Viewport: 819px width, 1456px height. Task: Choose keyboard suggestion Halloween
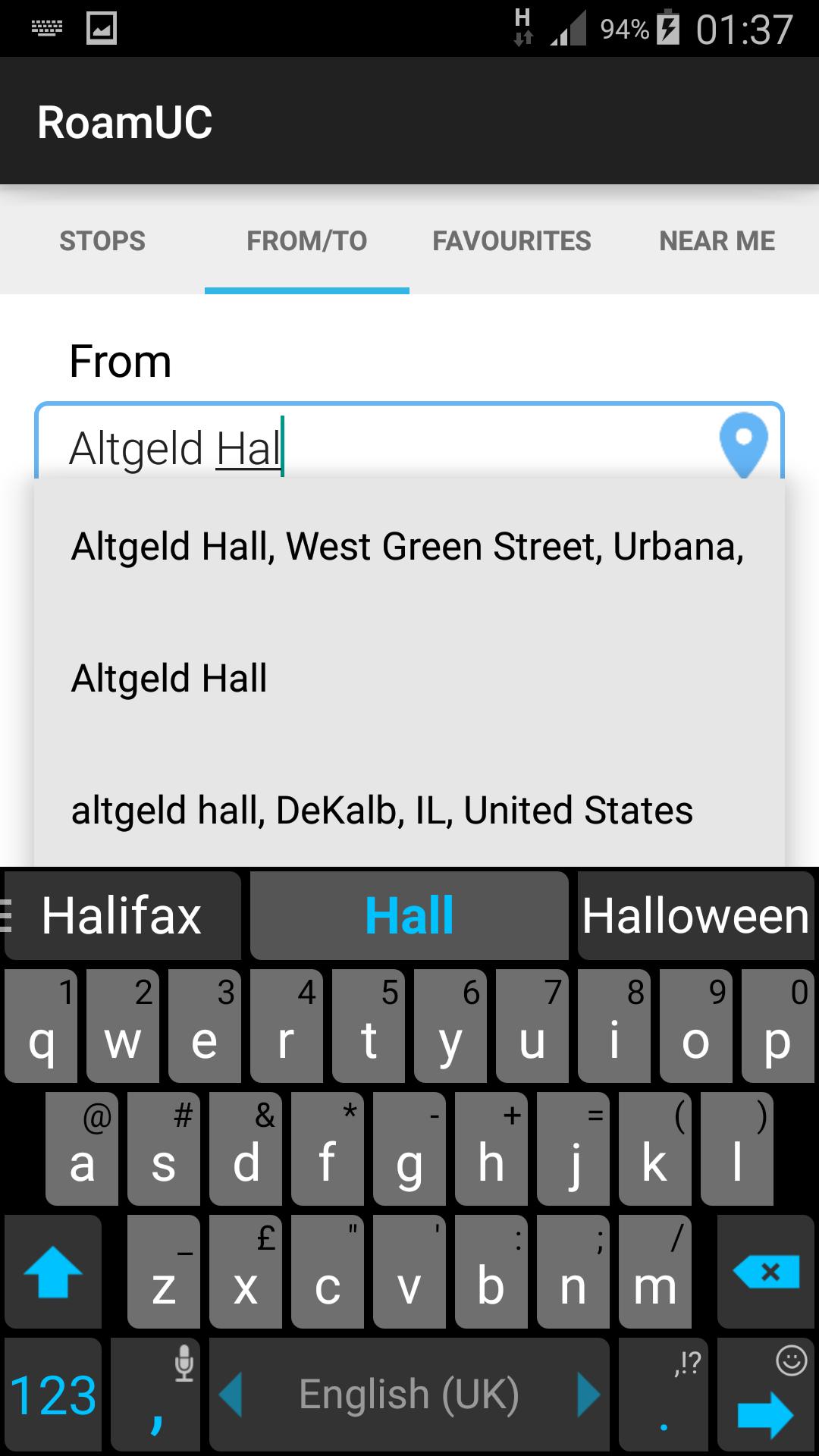pos(695,915)
